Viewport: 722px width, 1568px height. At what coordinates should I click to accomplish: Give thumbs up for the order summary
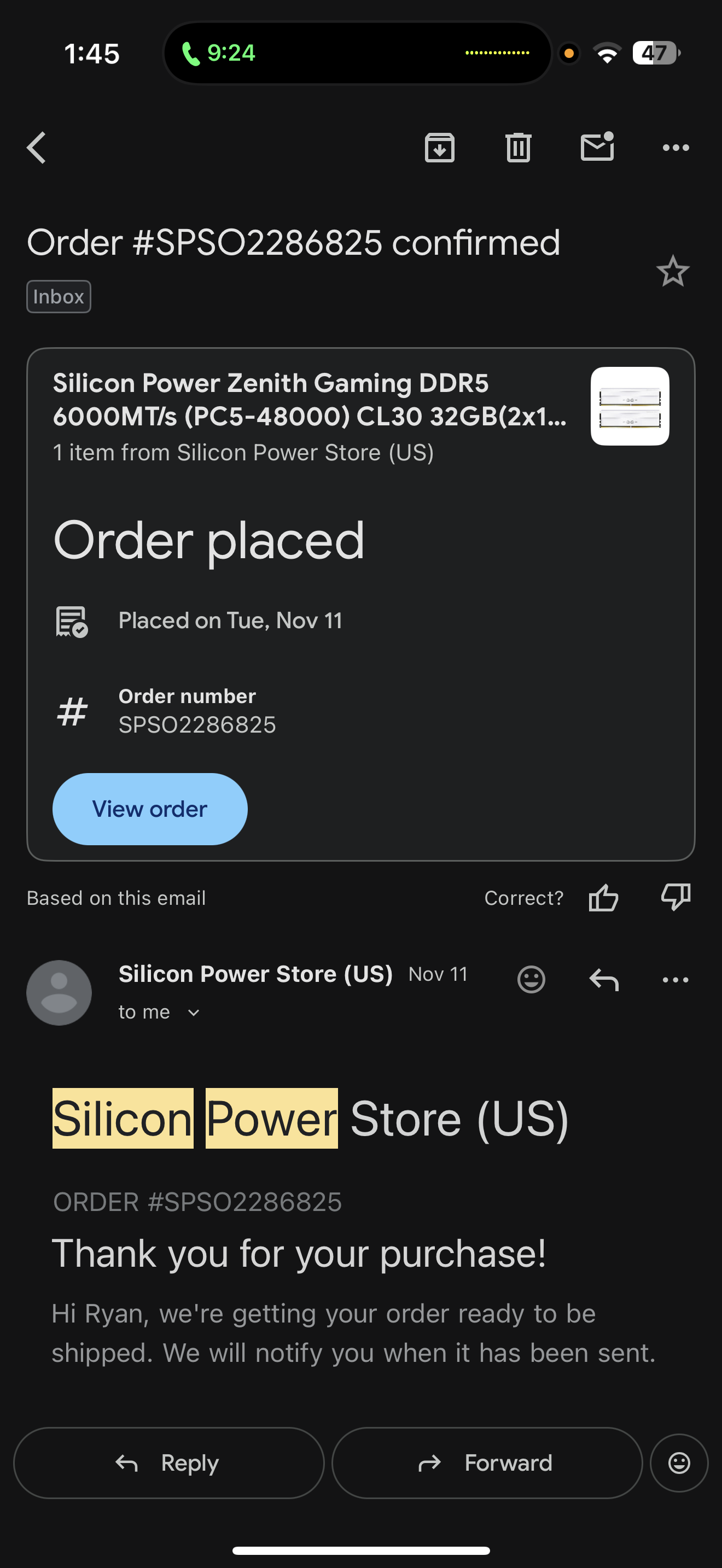tap(603, 898)
